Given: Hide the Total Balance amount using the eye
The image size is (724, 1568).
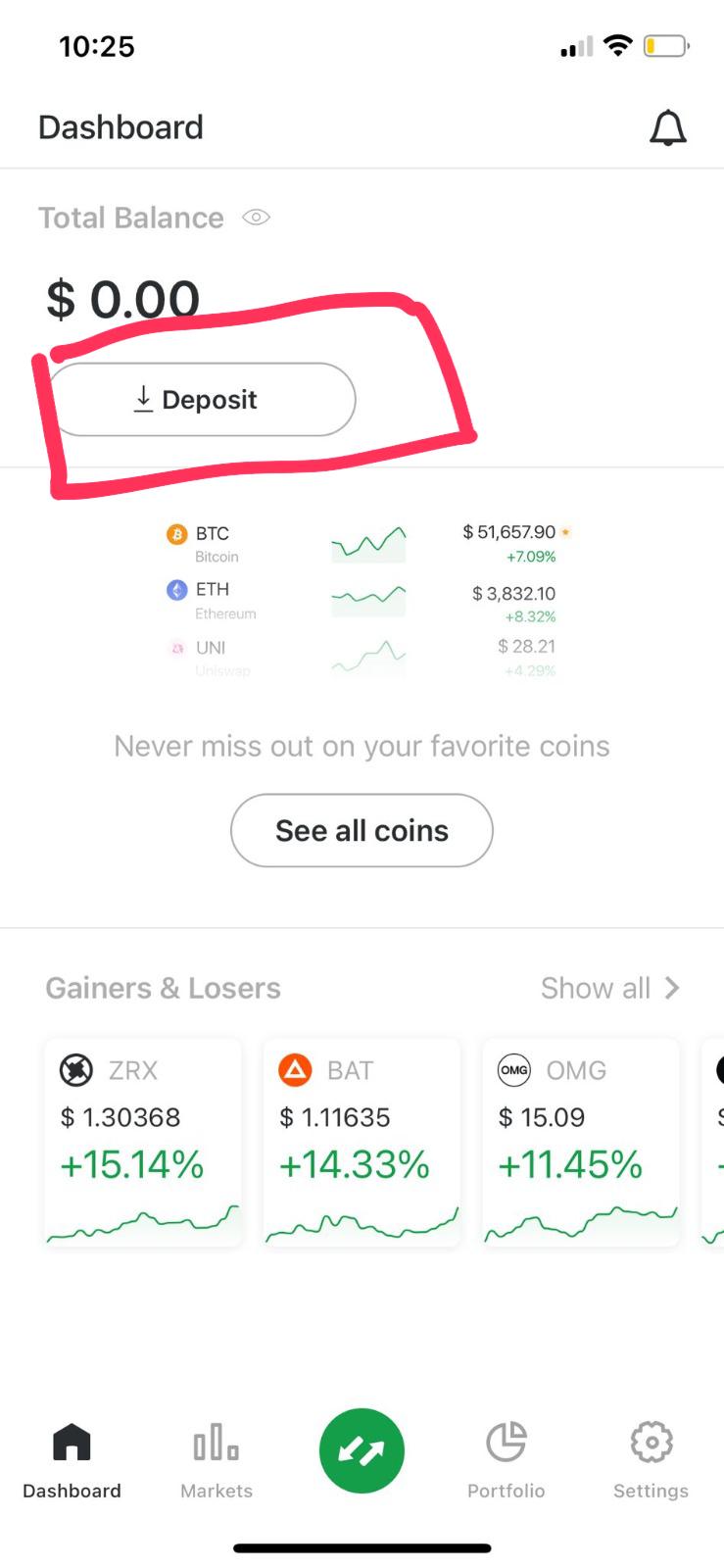Looking at the screenshot, I should pos(256,218).
